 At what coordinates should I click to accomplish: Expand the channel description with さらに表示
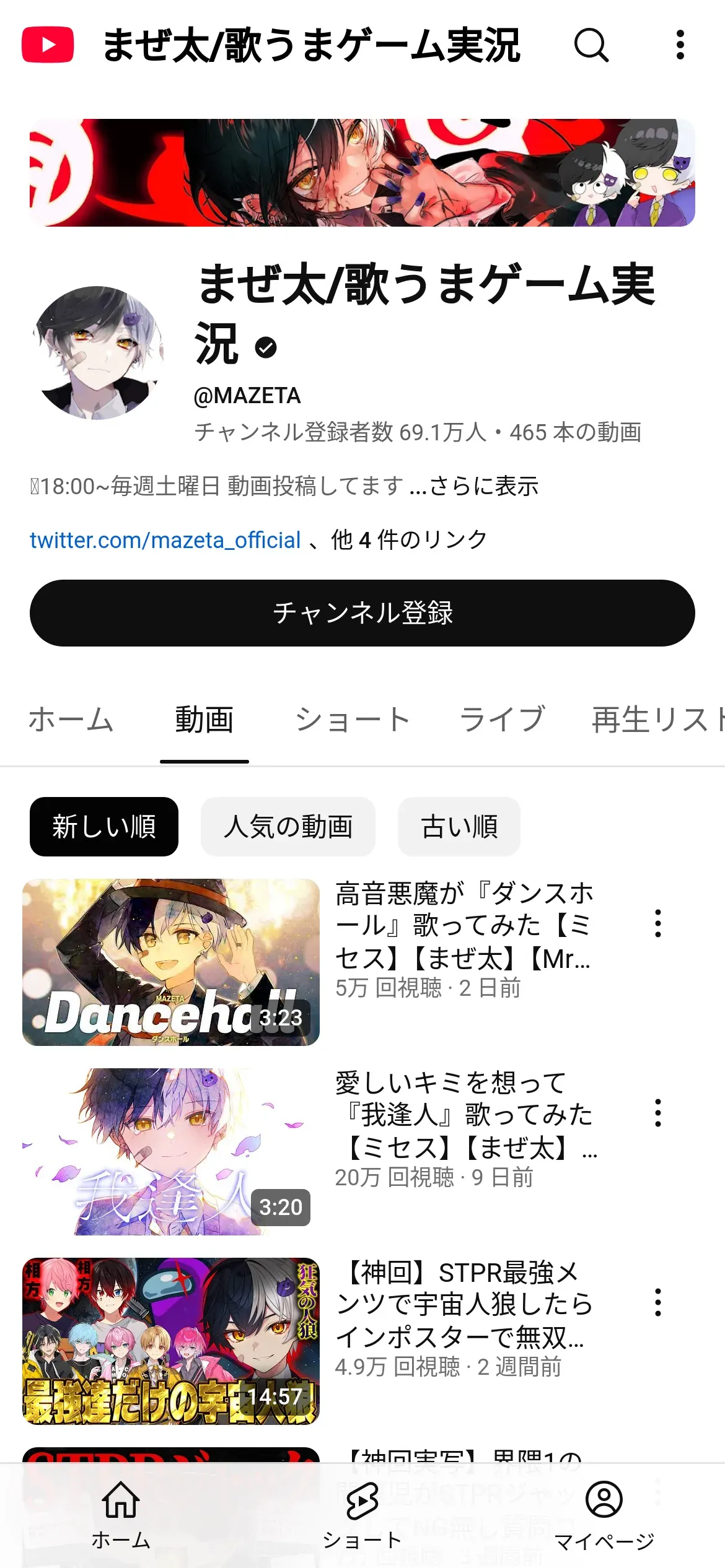[483, 487]
